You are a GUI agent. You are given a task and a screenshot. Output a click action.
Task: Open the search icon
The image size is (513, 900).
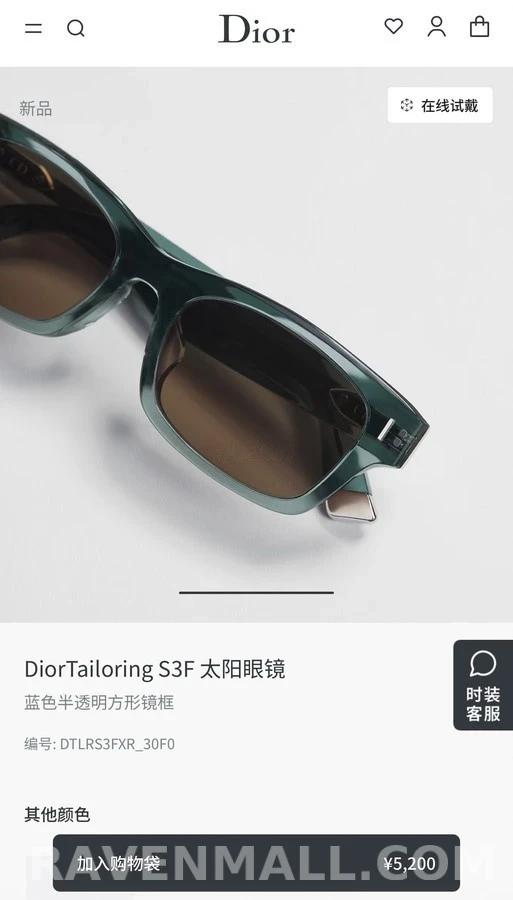[x=76, y=28]
